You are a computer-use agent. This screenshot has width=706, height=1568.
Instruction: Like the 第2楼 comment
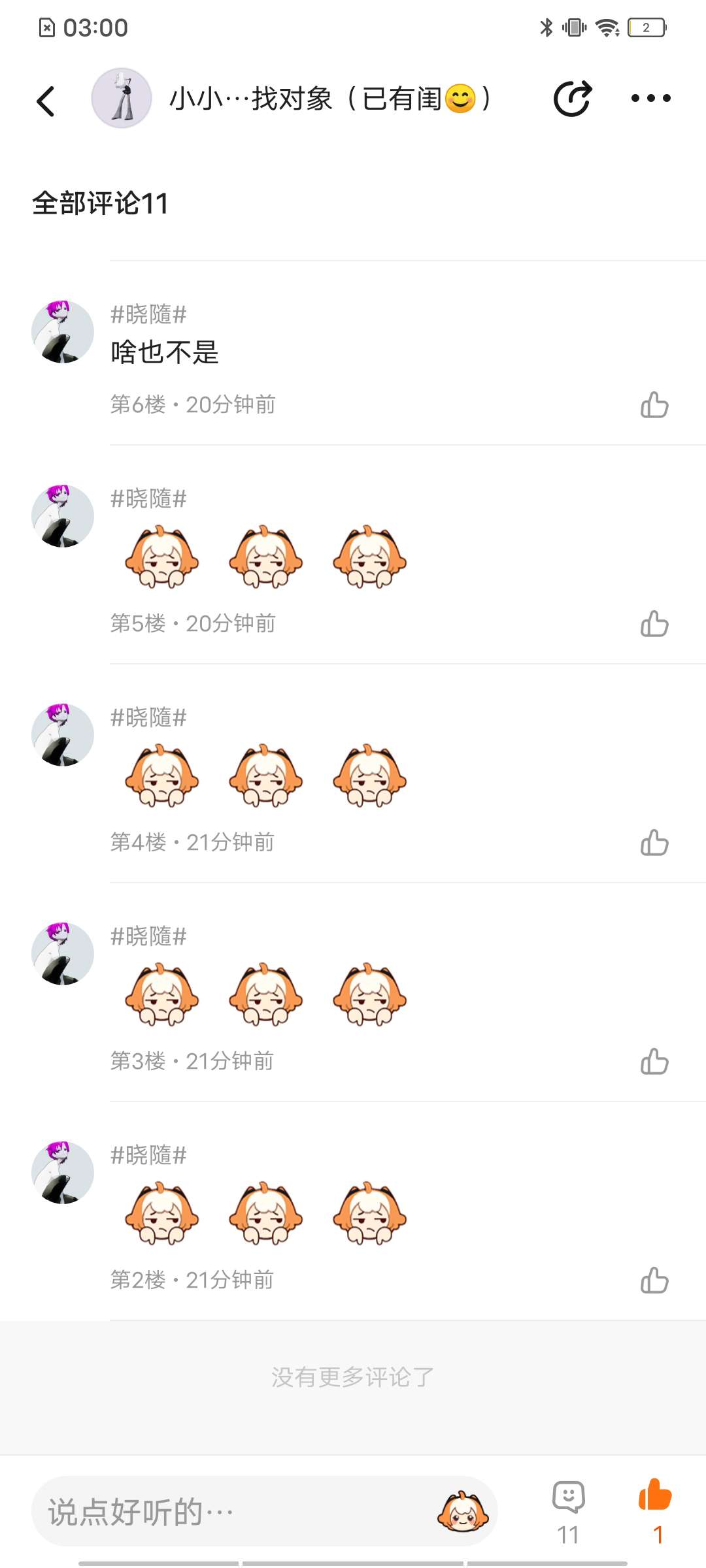pyautogui.click(x=654, y=1281)
